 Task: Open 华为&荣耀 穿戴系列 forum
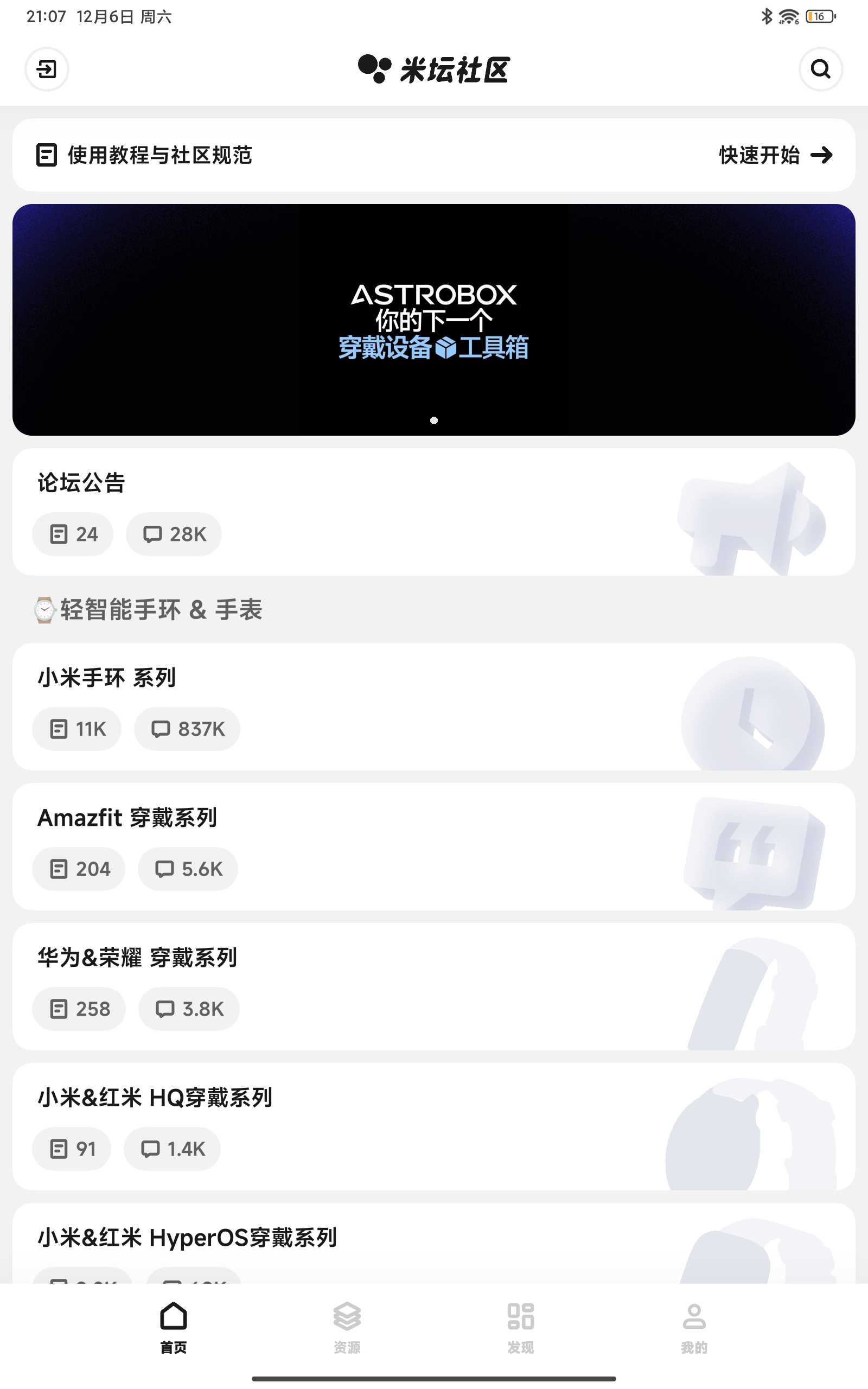pyautogui.click(x=434, y=986)
